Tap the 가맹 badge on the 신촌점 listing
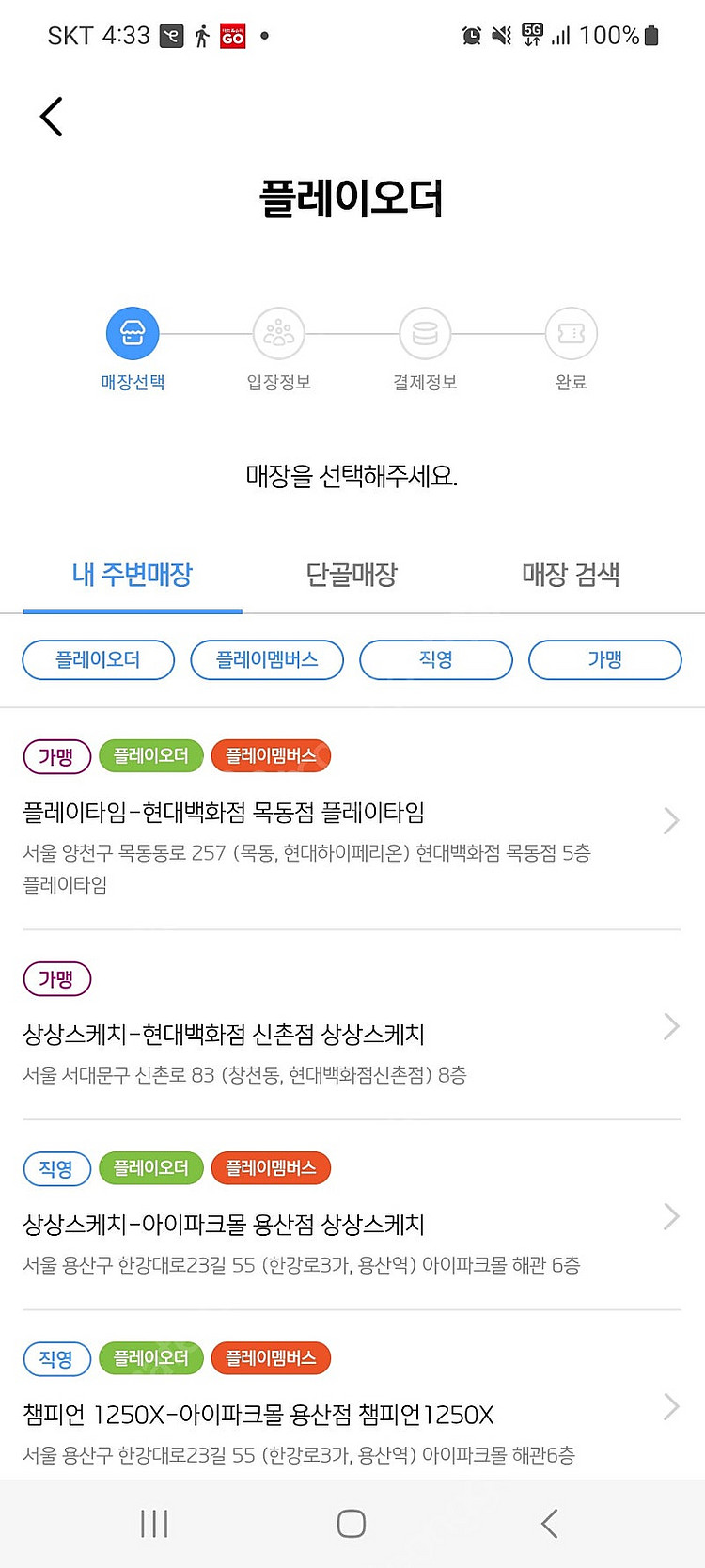 (x=56, y=979)
